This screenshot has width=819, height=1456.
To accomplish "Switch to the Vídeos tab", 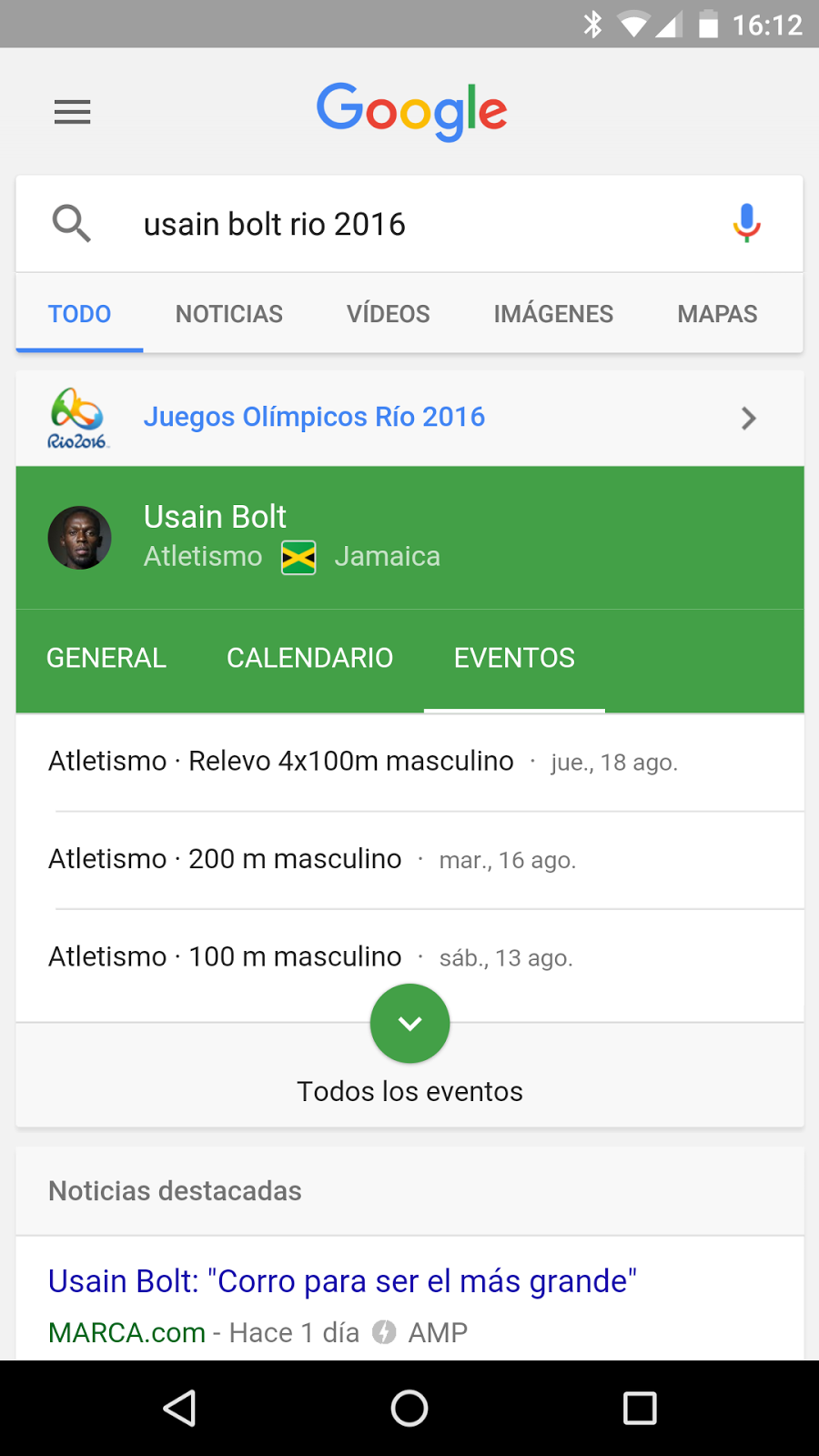I will (389, 314).
